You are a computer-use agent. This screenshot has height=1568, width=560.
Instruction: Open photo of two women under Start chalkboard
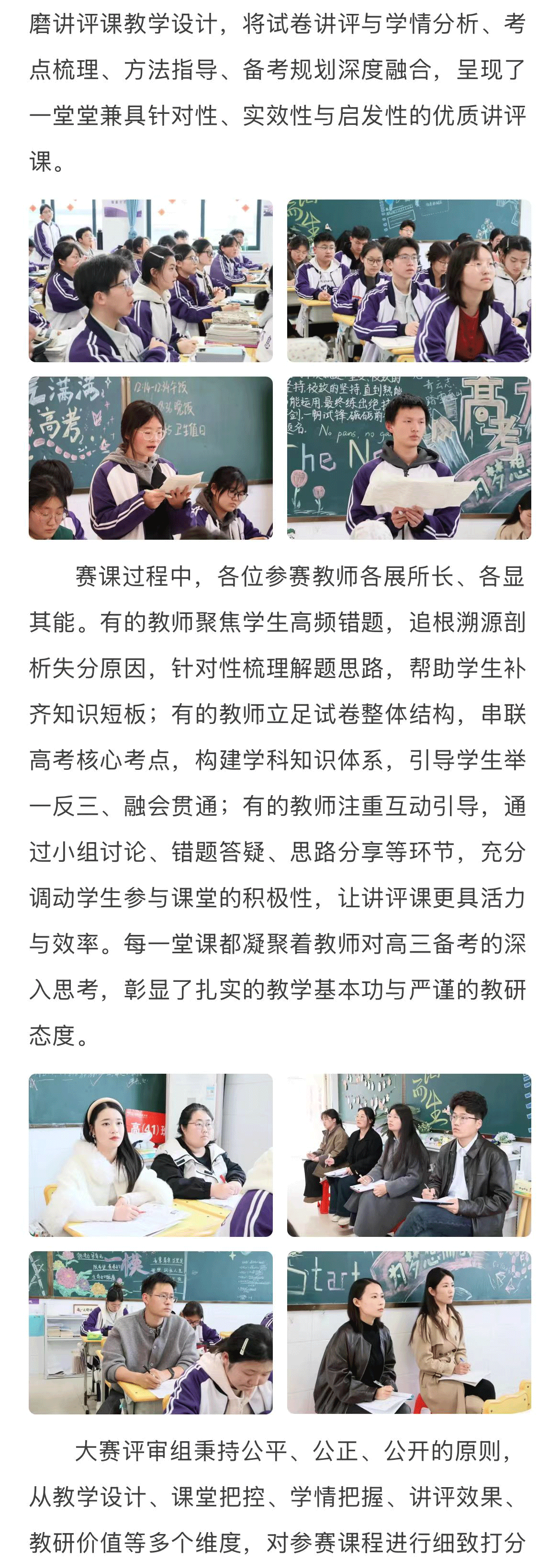pyautogui.click(x=408, y=1333)
